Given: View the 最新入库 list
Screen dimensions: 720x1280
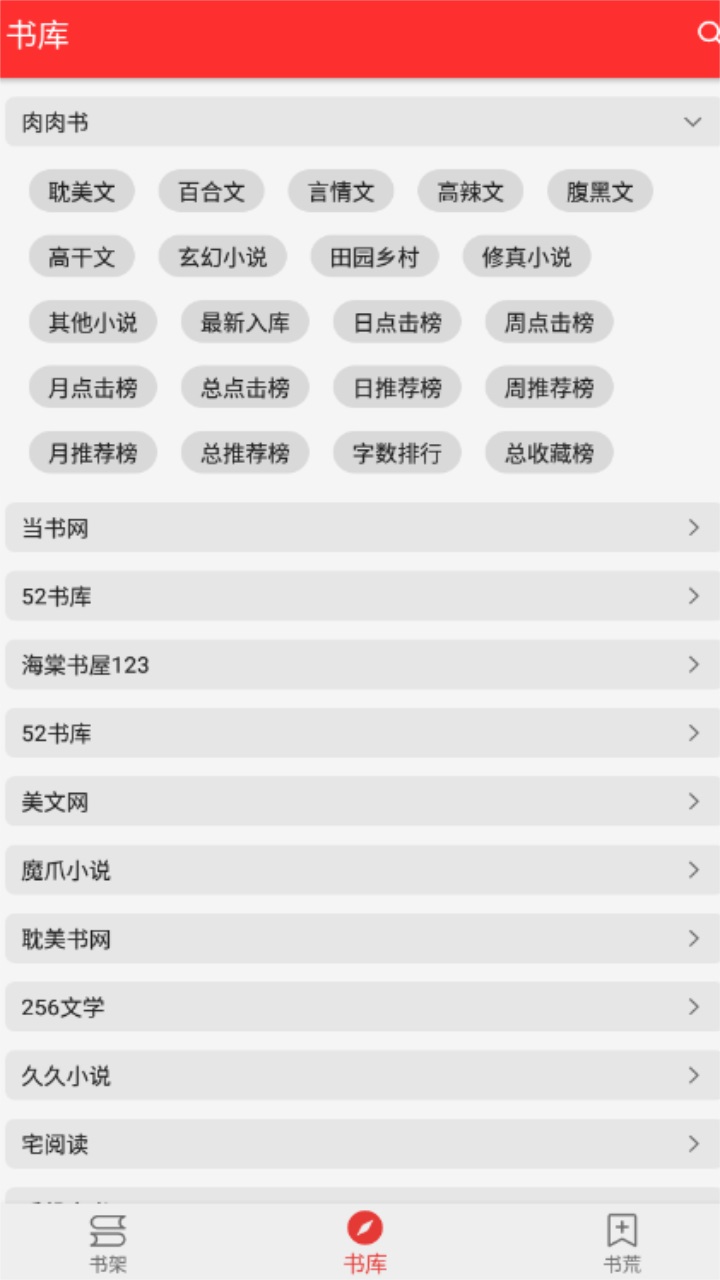Looking at the screenshot, I should (245, 322).
